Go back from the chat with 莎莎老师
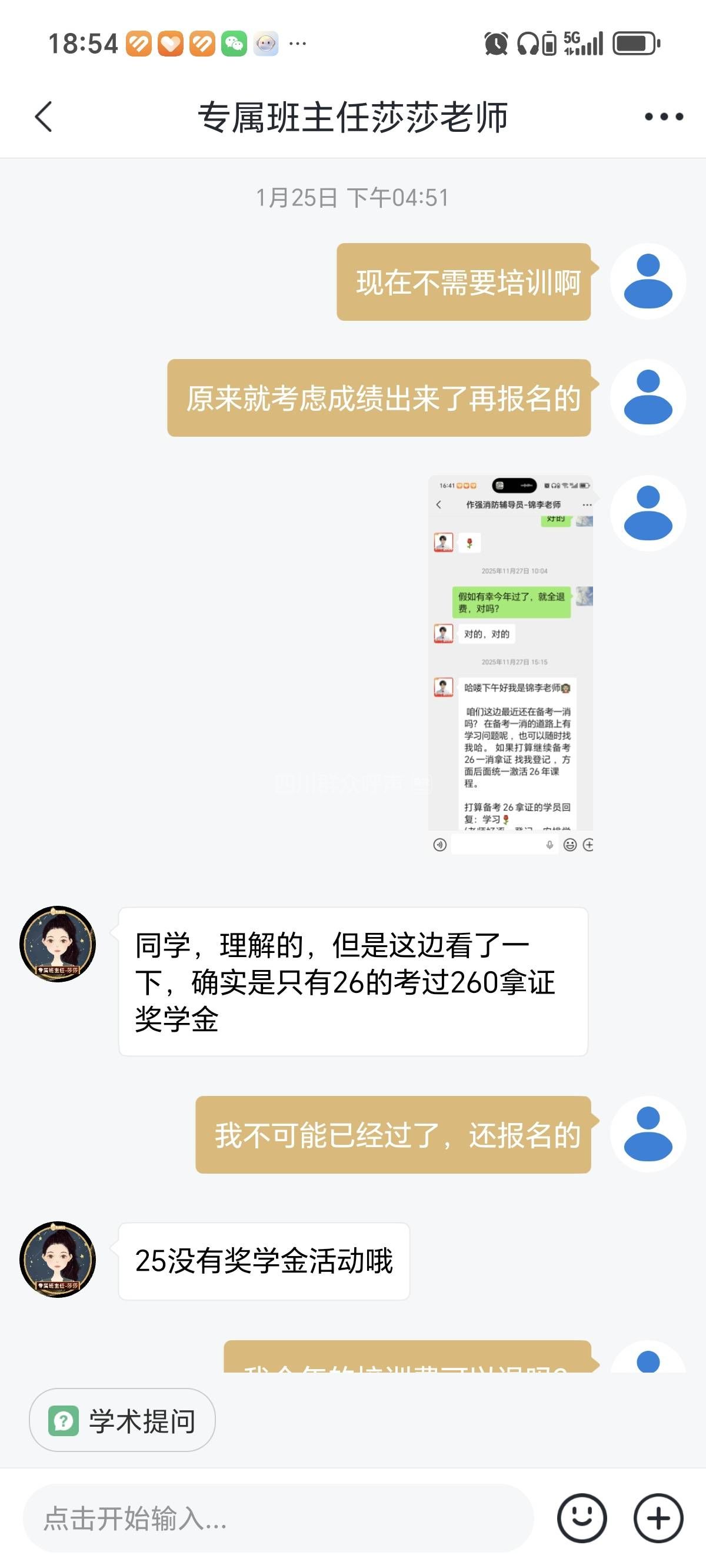 tap(44, 117)
